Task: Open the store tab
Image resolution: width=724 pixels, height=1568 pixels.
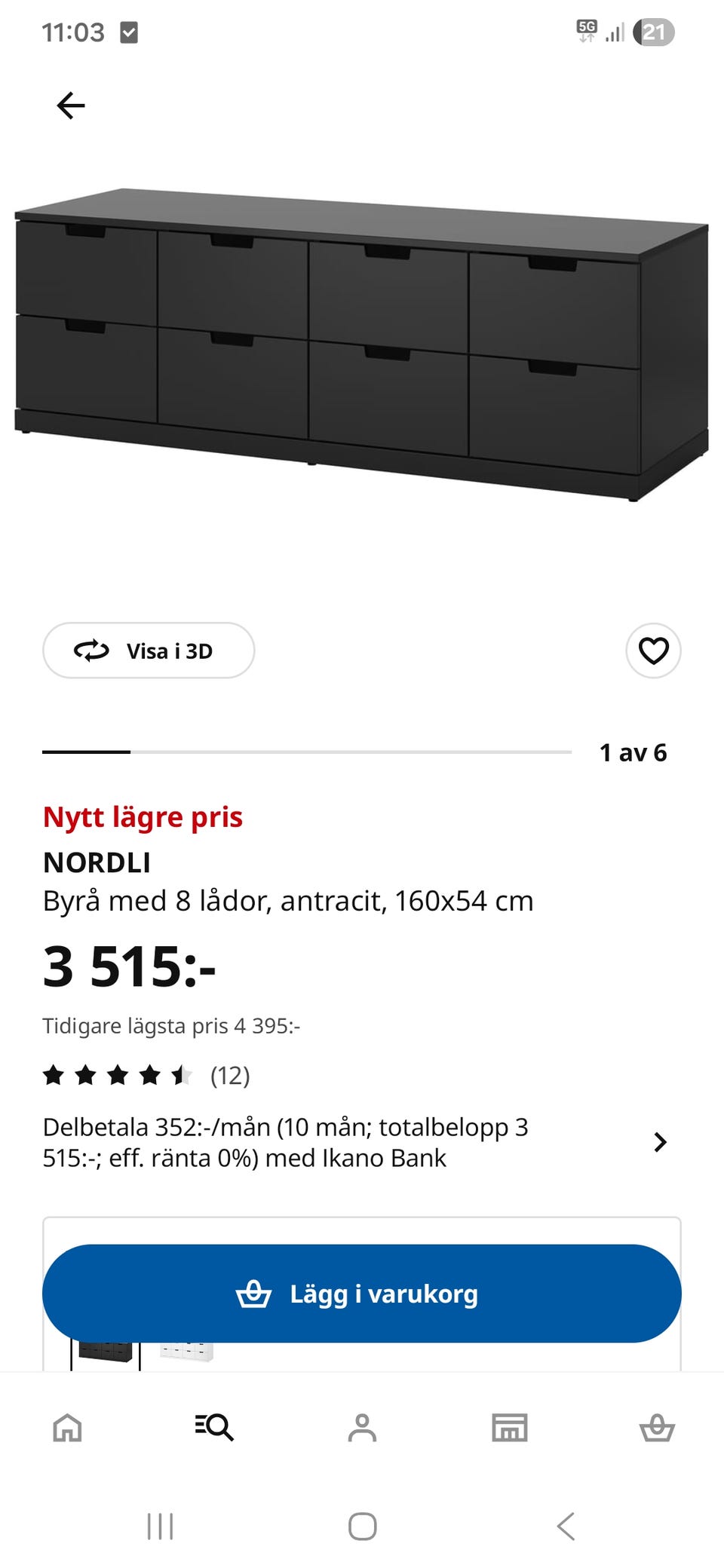Action: point(510,1427)
